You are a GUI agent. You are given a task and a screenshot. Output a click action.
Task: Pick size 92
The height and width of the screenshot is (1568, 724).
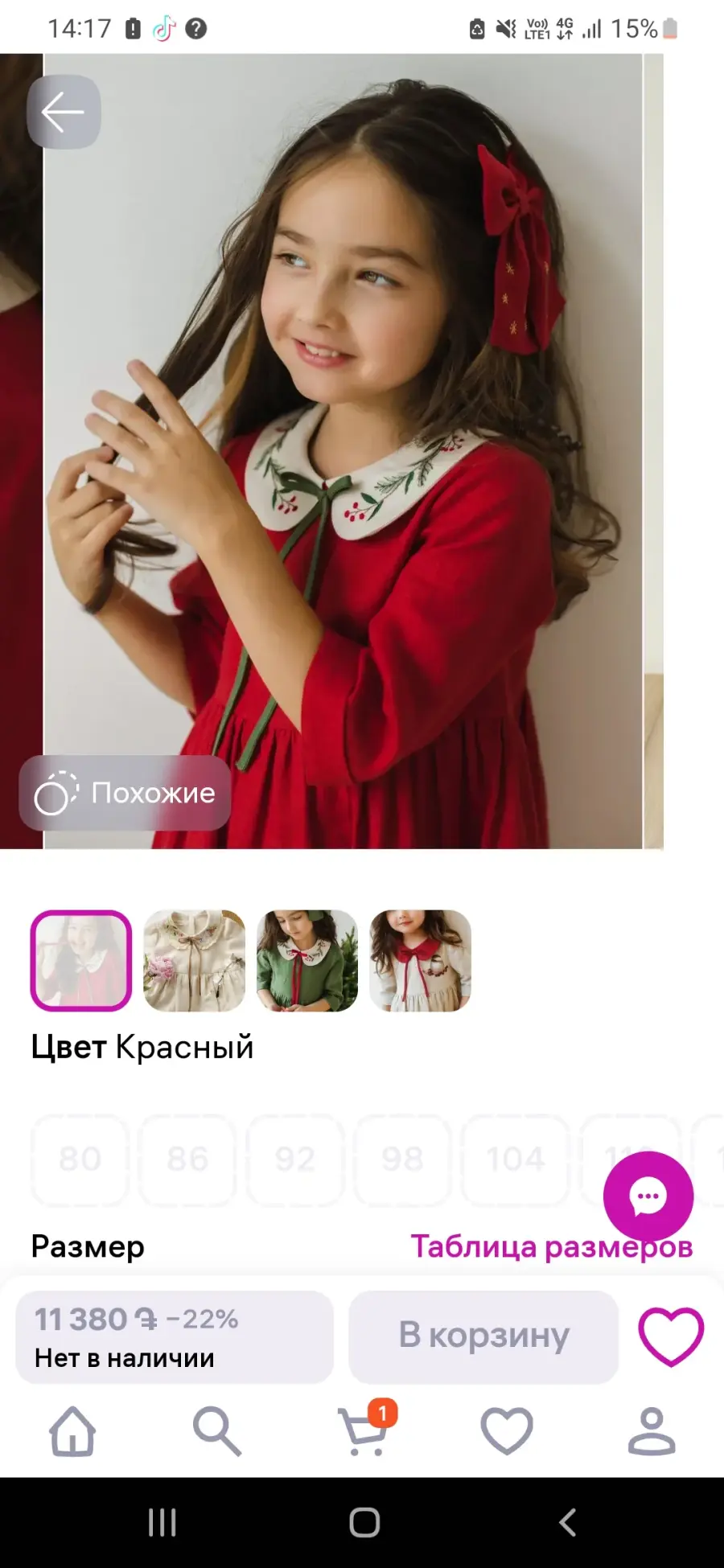click(294, 1160)
